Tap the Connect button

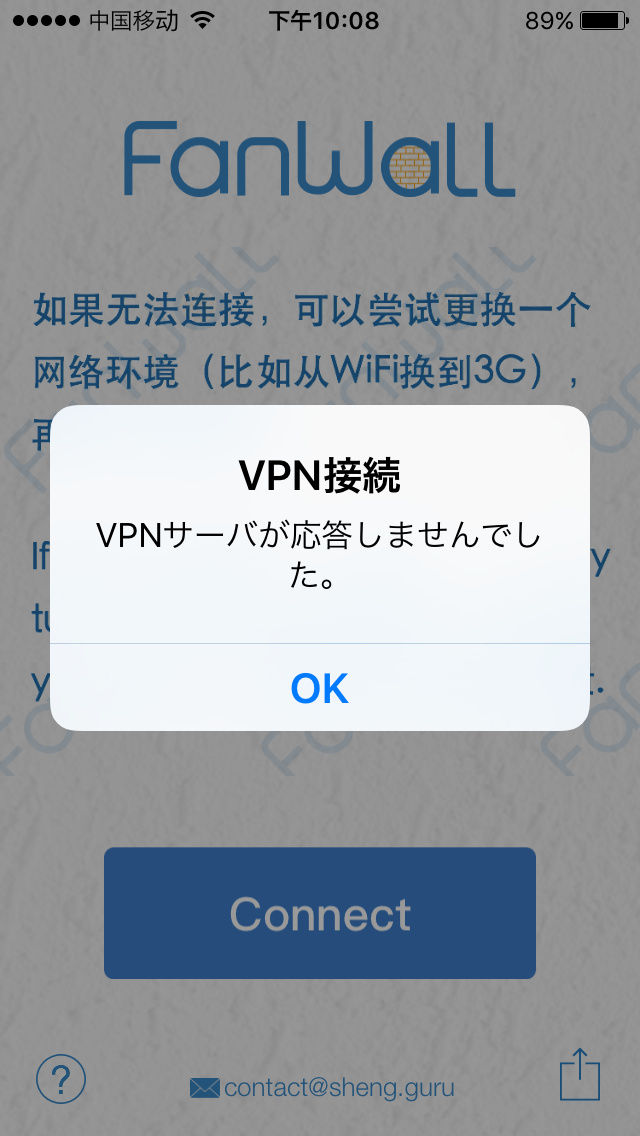[320, 913]
